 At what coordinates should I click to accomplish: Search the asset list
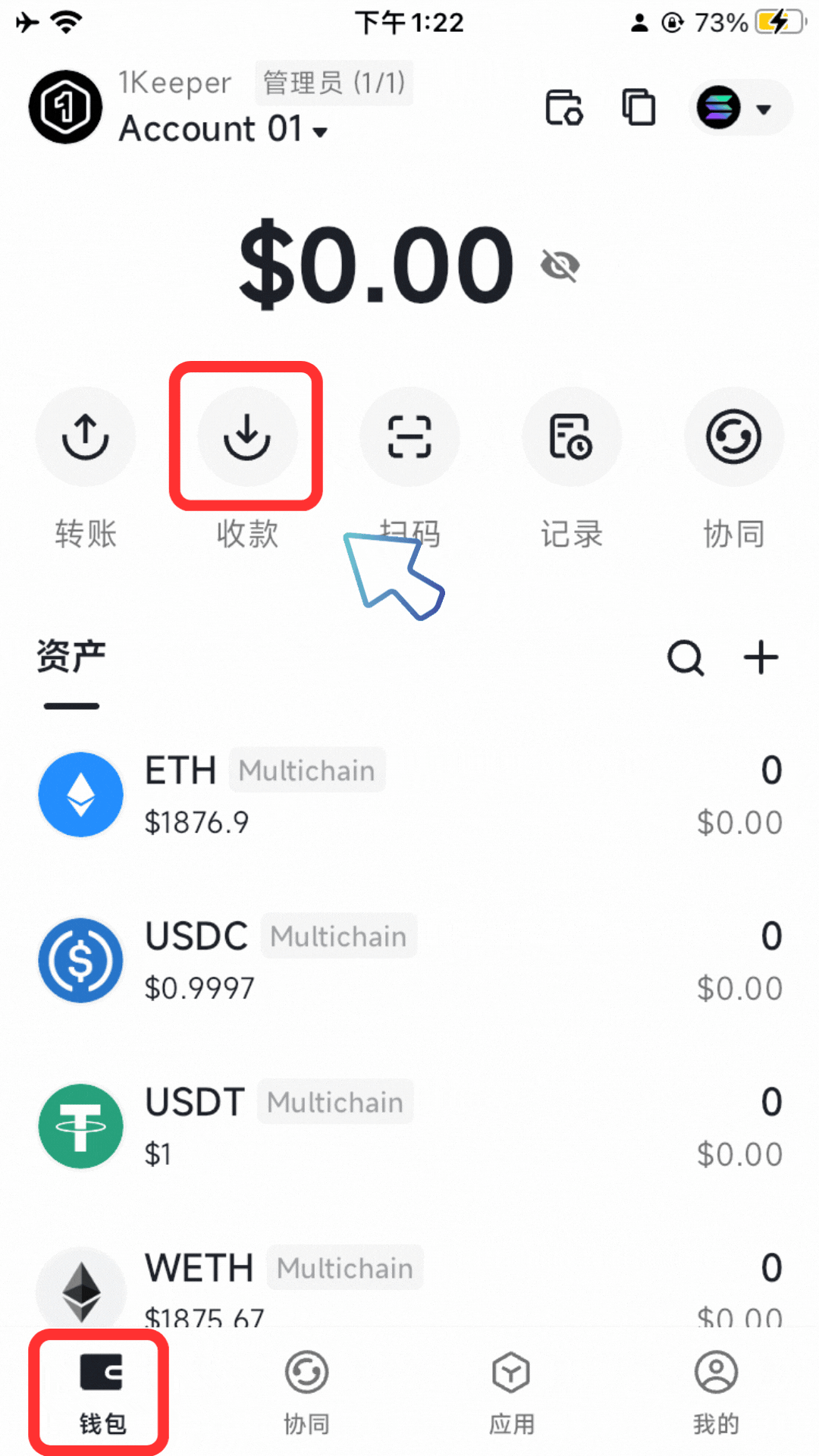686,657
